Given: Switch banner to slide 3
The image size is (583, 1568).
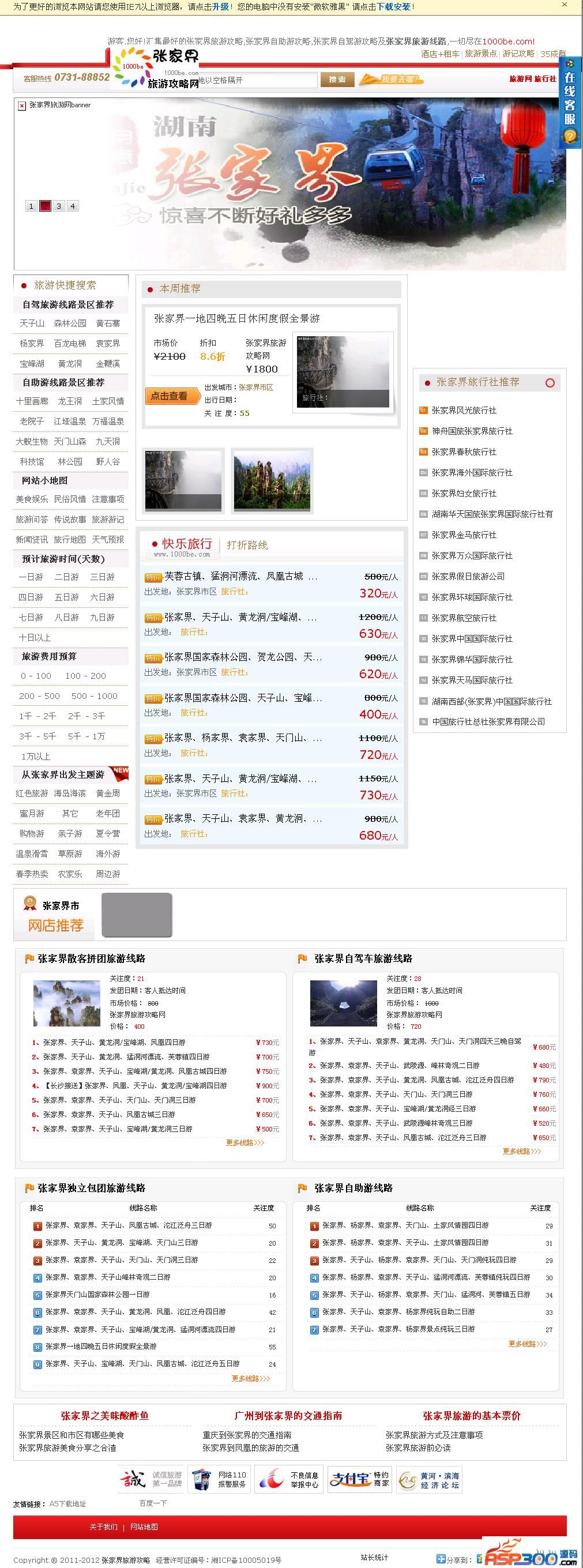Looking at the screenshot, I should [x=59, y=206].
